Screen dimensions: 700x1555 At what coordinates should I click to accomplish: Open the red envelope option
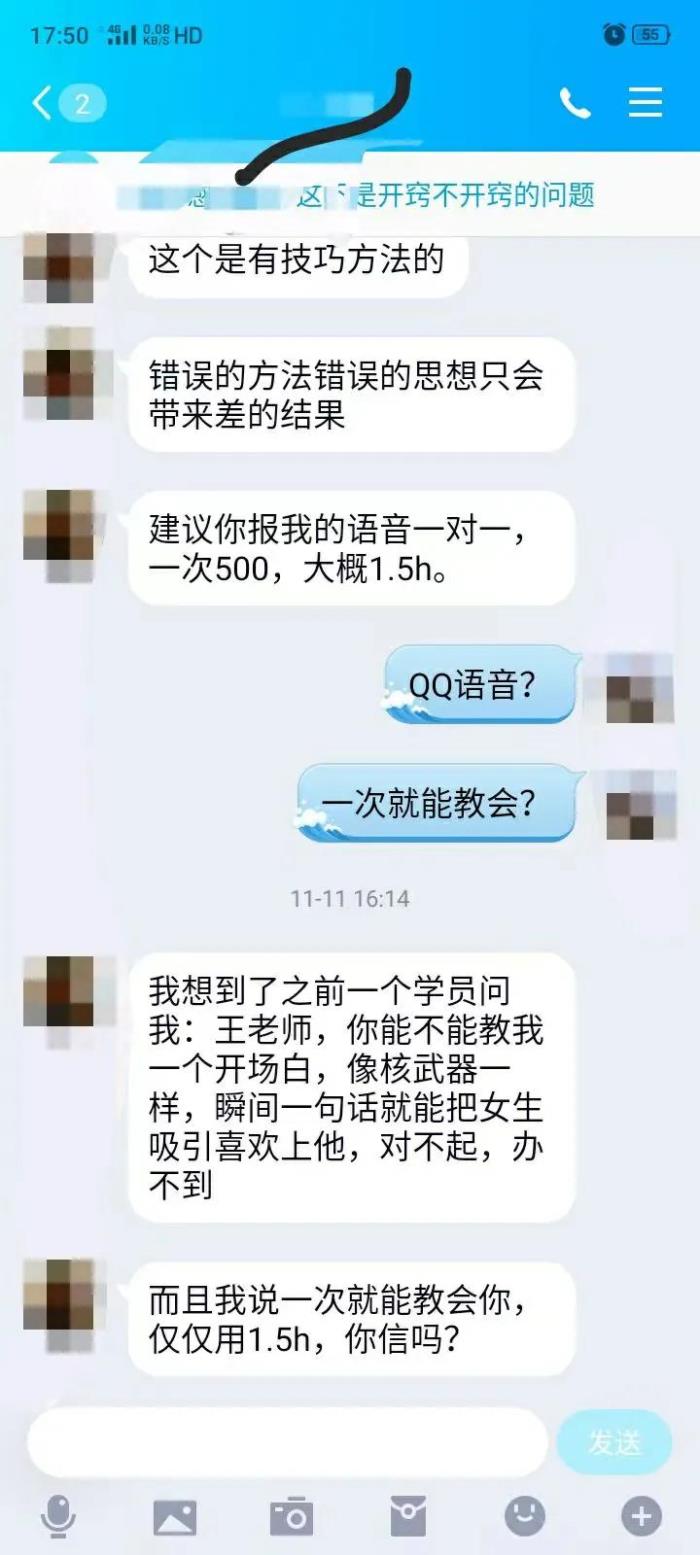(x=408, y=1517)
